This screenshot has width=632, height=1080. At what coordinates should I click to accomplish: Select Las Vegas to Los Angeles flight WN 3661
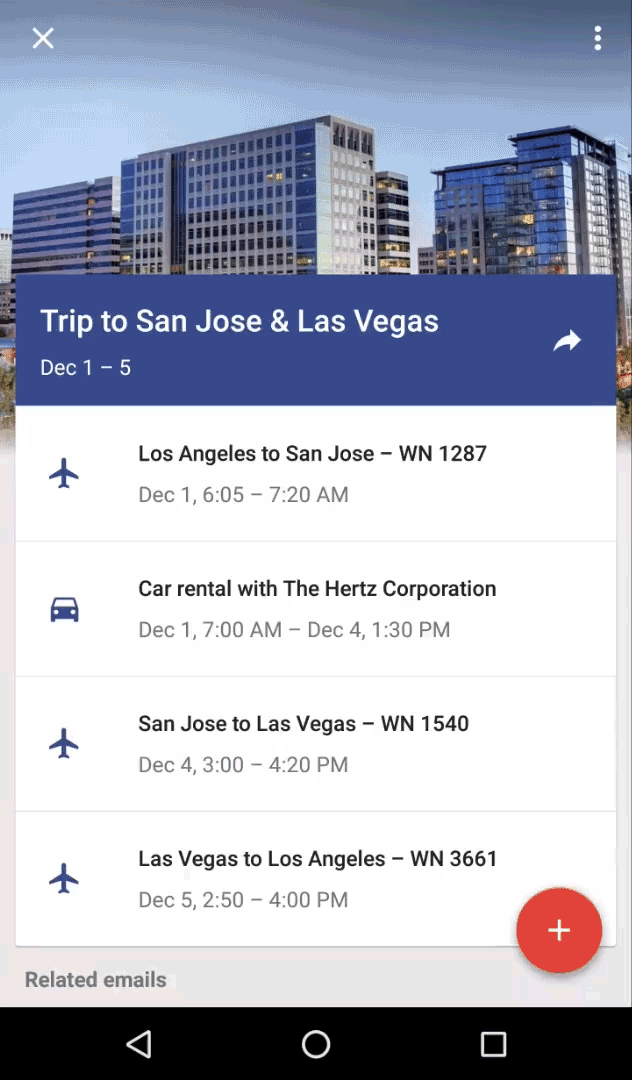pyautogui.click(x=300, y=878)
